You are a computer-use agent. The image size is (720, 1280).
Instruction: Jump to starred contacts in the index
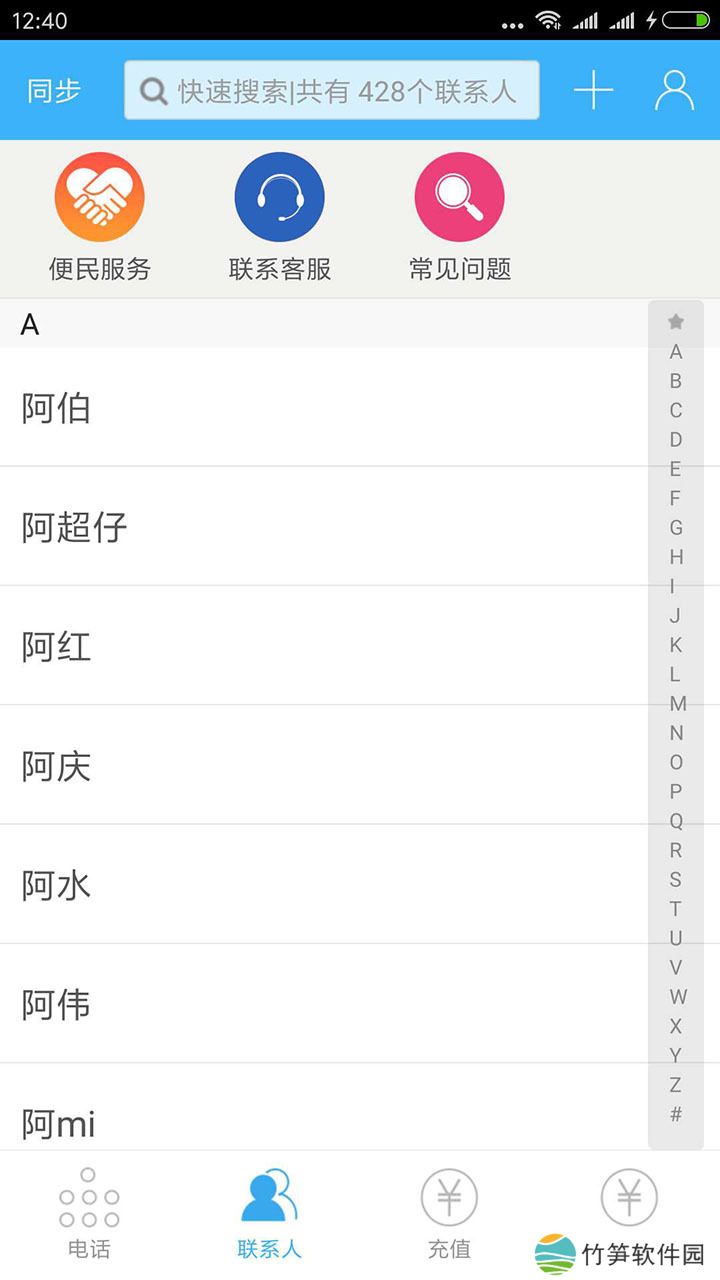[x=676, y=322]
